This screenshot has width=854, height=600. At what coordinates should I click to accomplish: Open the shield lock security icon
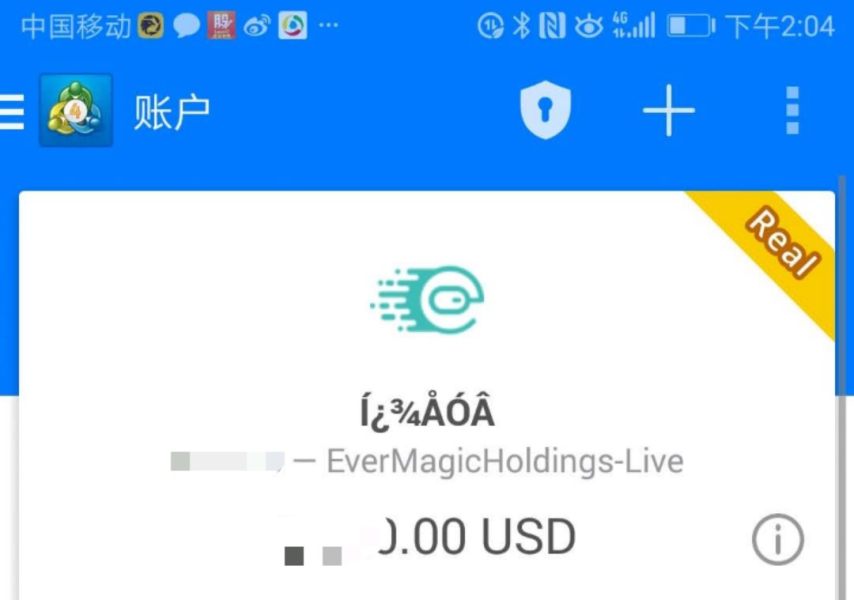pyautogui.click(x=545, y=110)
